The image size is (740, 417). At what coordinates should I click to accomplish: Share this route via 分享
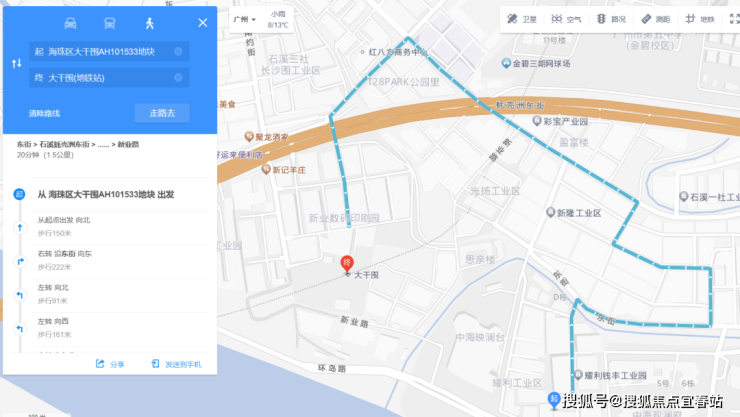tap(110, 364)
